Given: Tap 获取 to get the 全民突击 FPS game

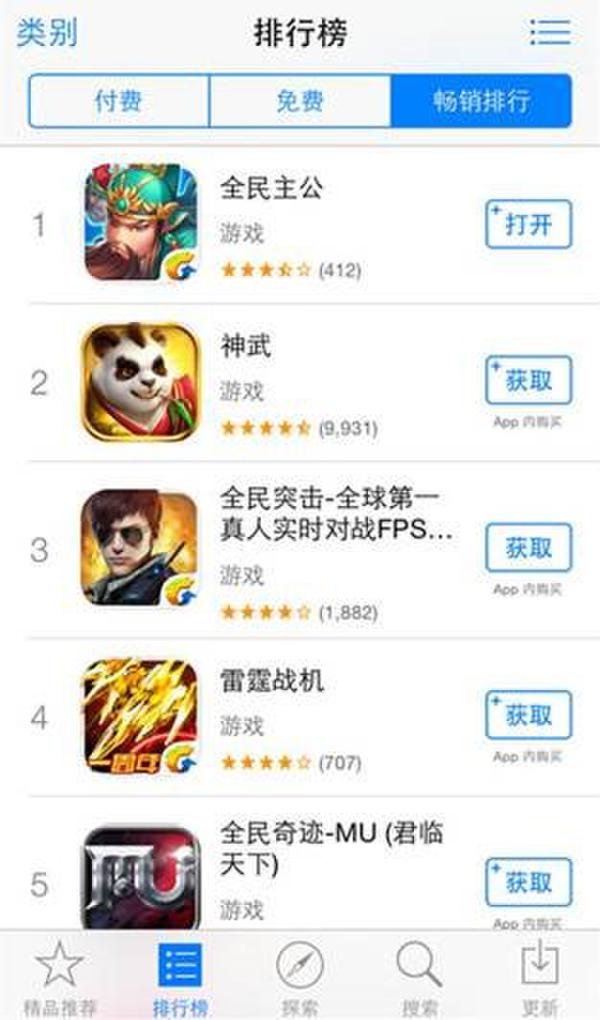Looking at the screenshot, I should point(528,548).
